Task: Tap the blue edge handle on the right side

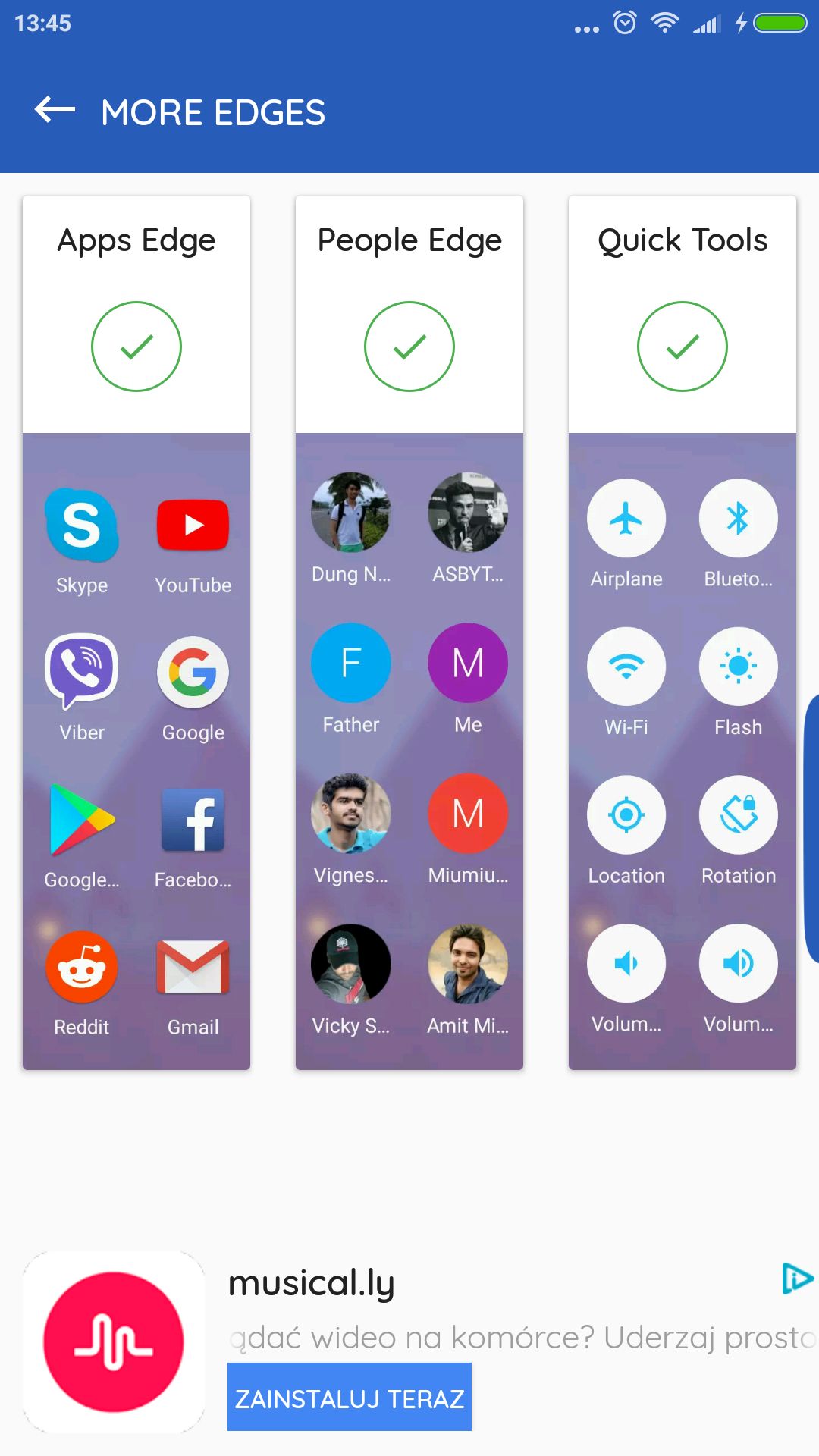Action: coord(811,828)
